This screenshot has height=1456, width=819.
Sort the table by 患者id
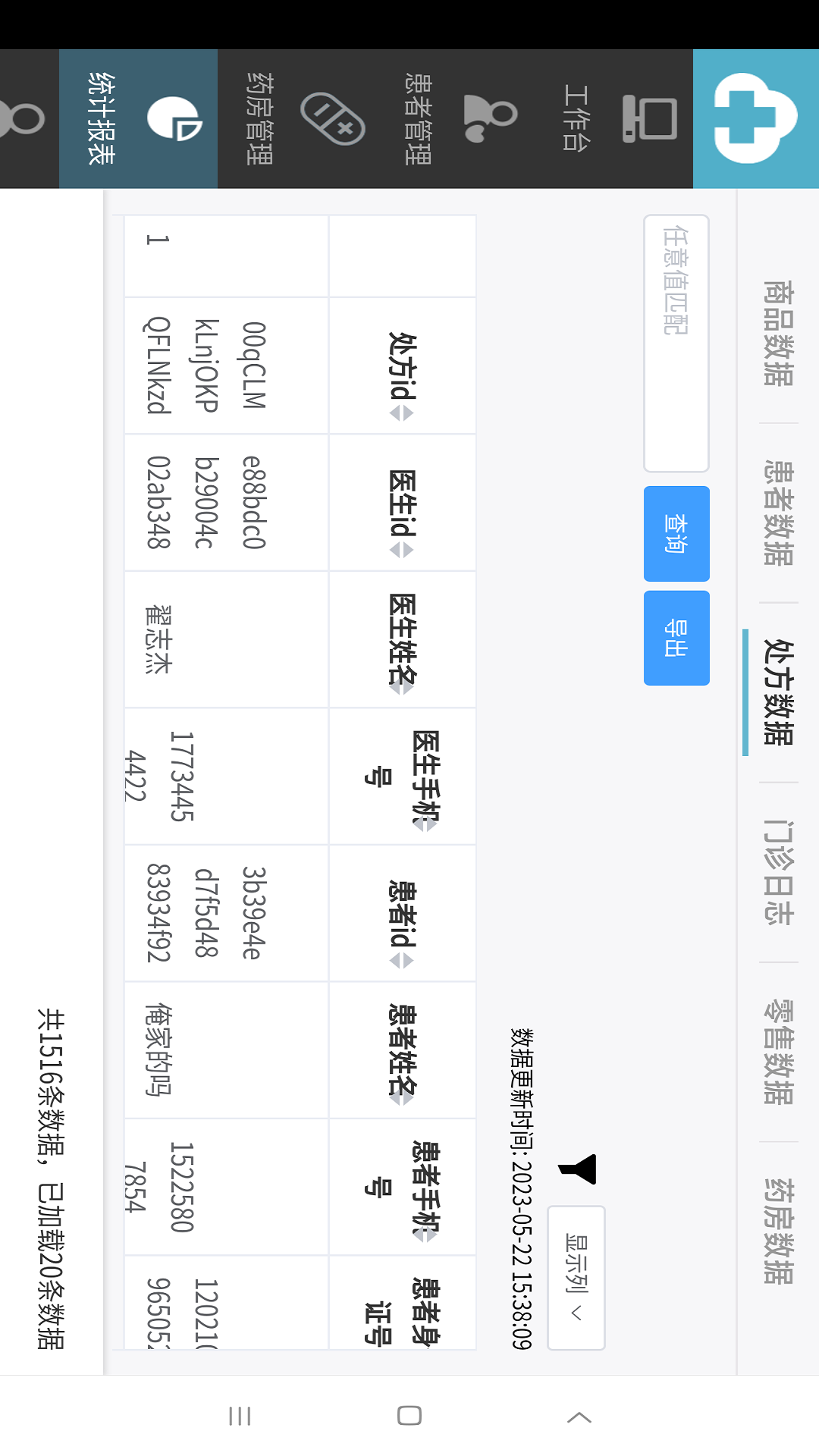(401, 961)
